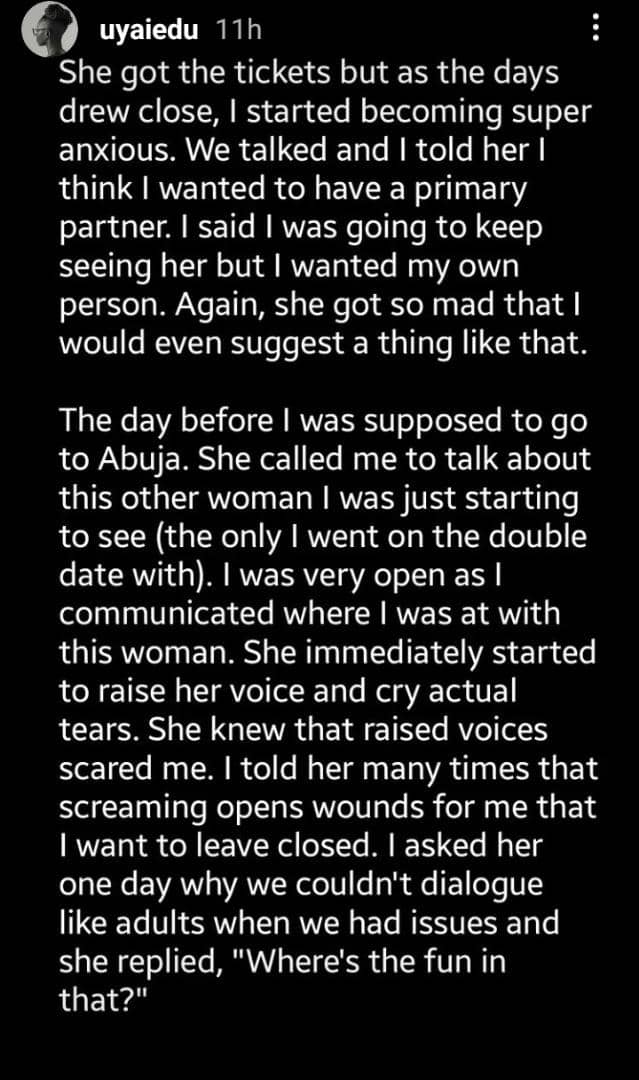The image size is (639, 1080).
Task: Open the story's three-dot options menu
Action: tap(596, 29)
